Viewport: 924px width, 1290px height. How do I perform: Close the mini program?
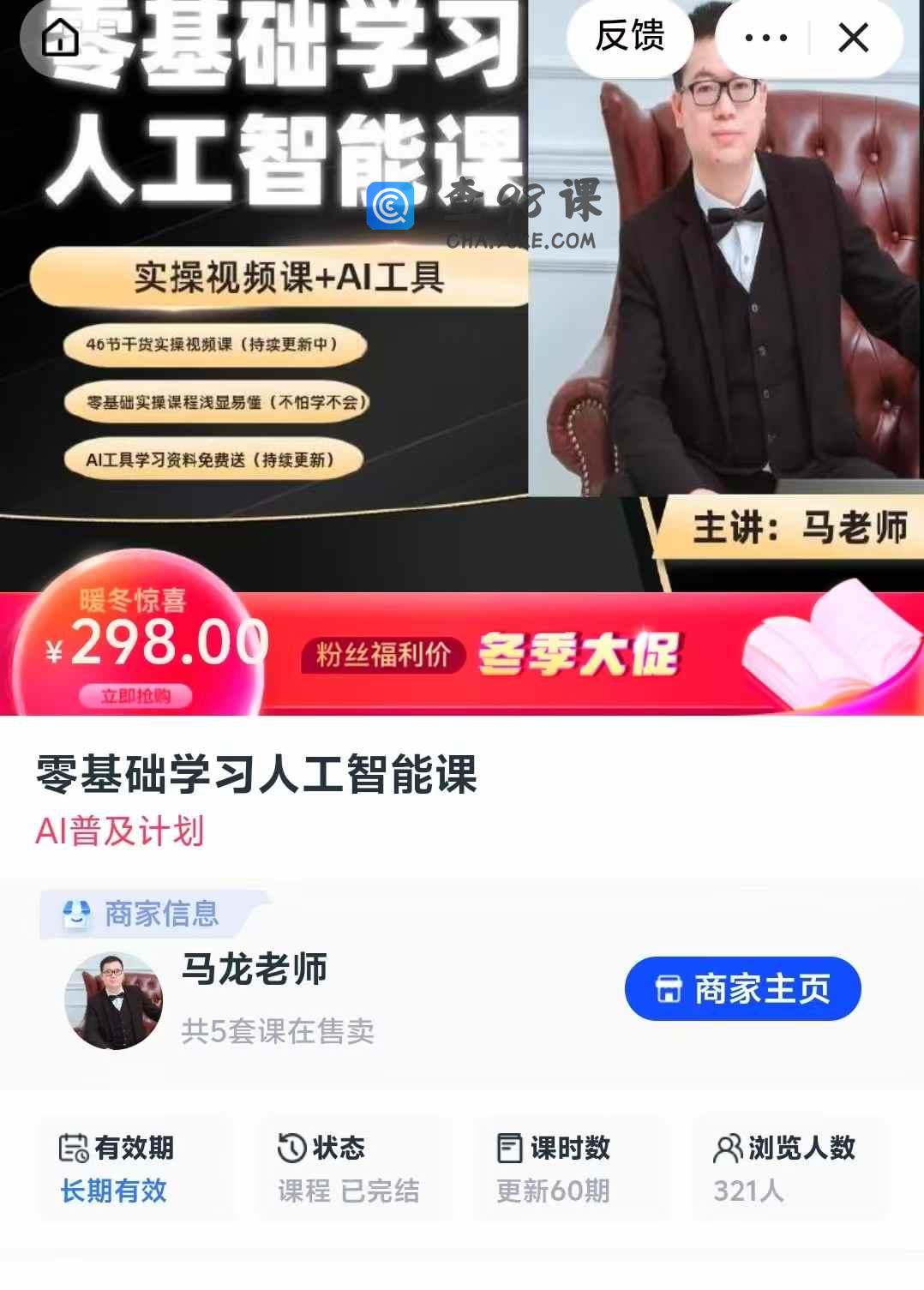click(853, 38)
